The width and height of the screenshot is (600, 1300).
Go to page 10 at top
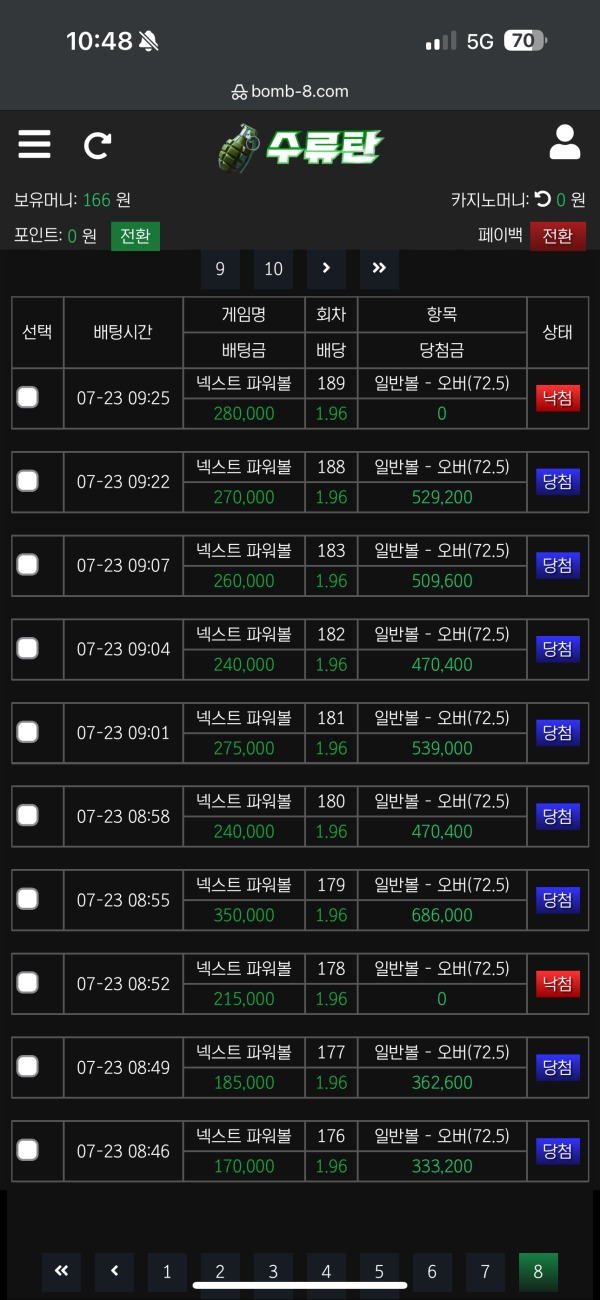coord(273,269)
